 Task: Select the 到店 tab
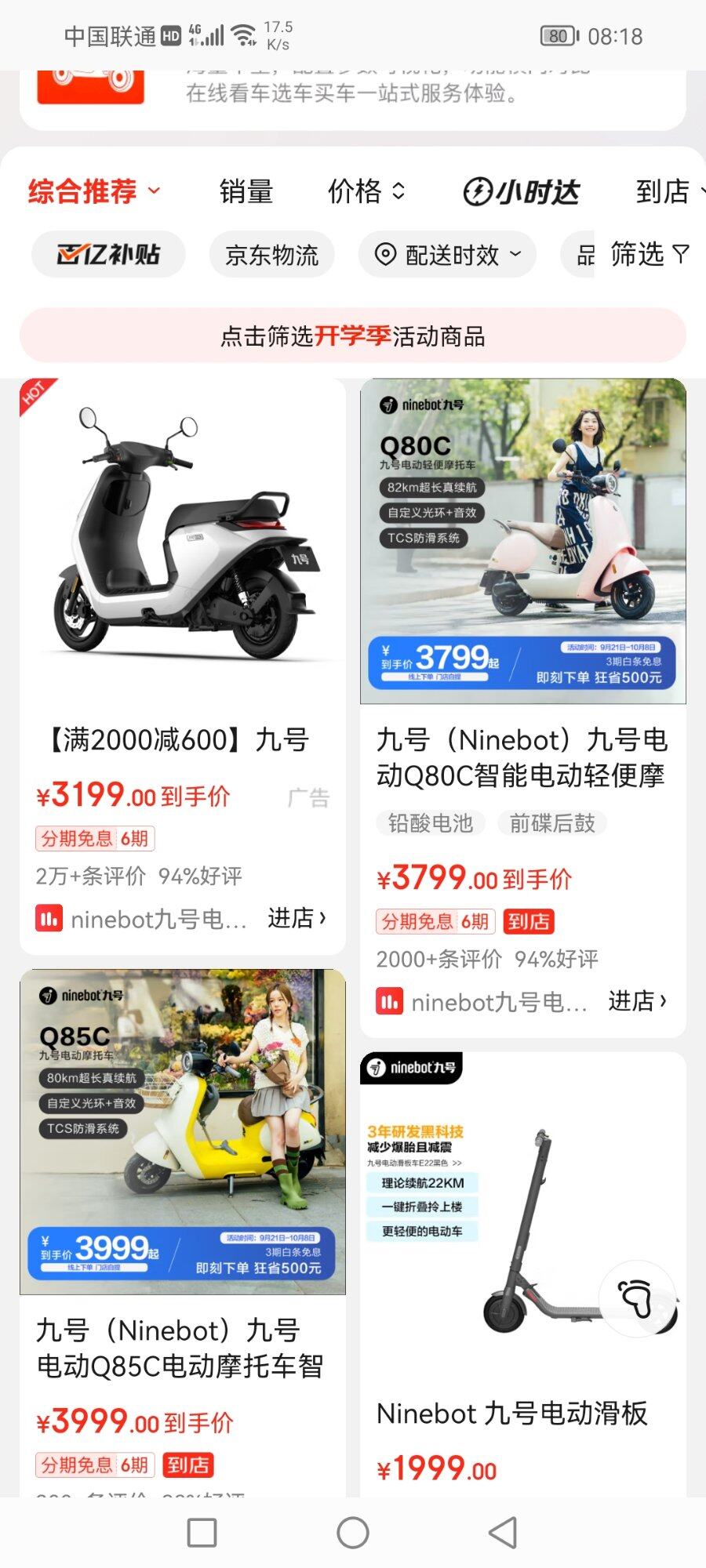tap(664, 191)
